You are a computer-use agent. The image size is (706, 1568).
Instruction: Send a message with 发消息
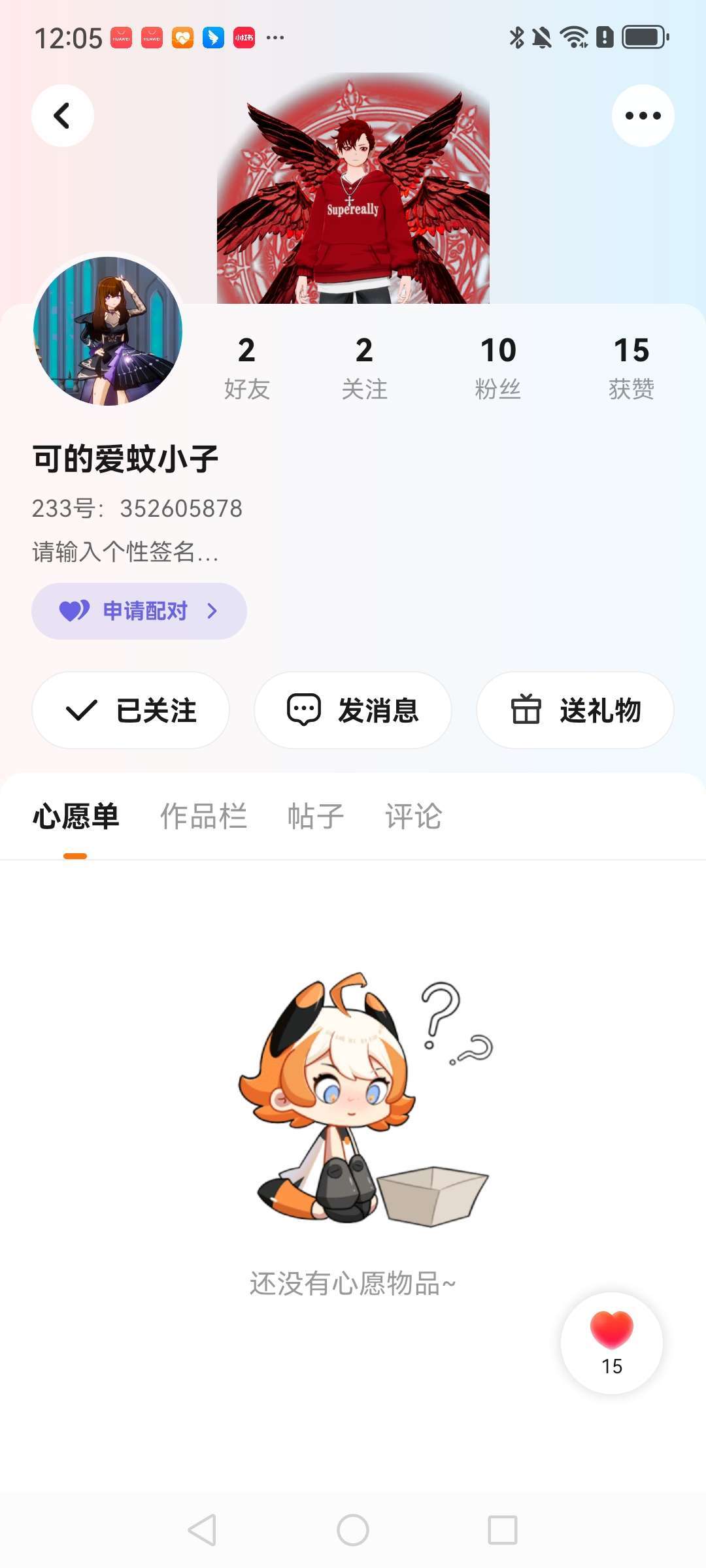pyautogui.click(x=353, y=710)
